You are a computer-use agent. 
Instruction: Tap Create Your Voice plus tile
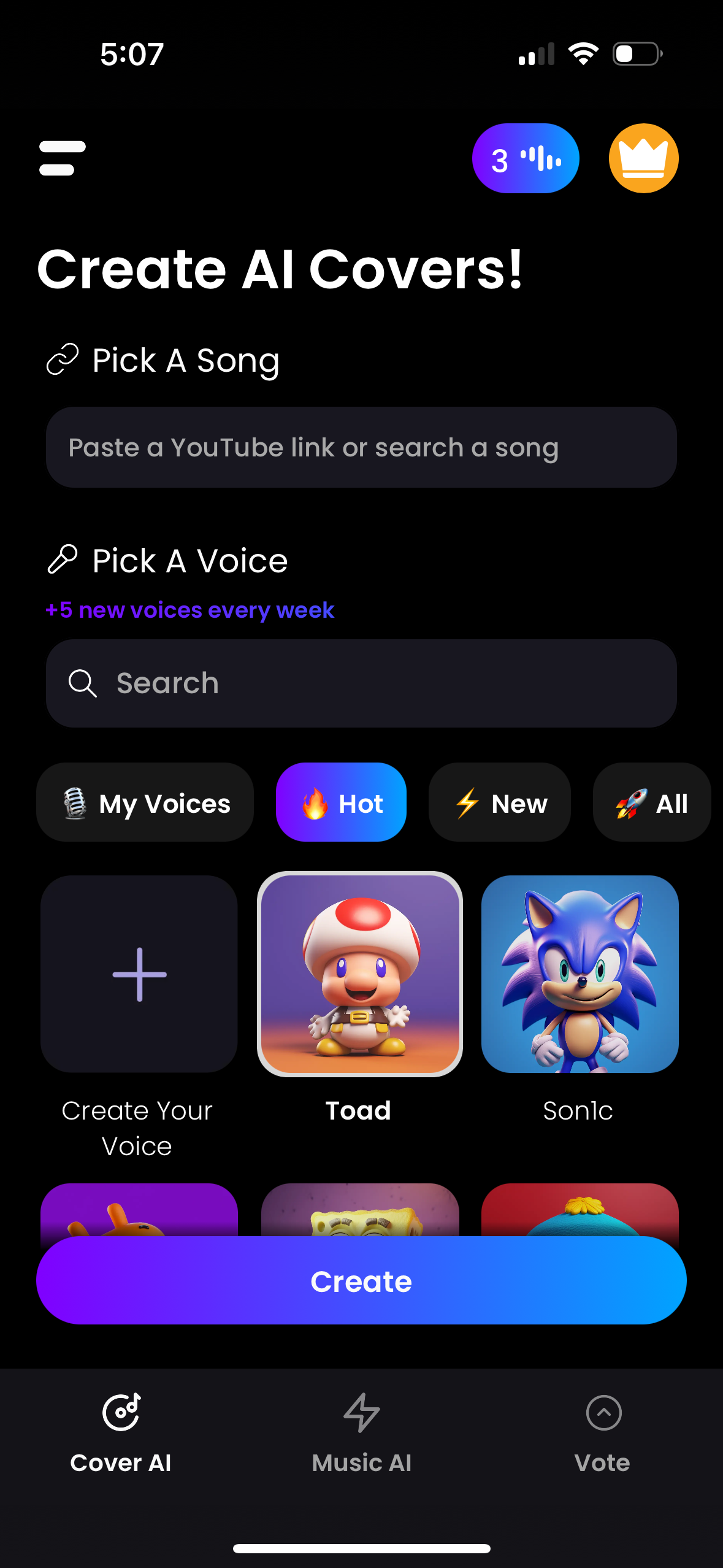[139, 973]
